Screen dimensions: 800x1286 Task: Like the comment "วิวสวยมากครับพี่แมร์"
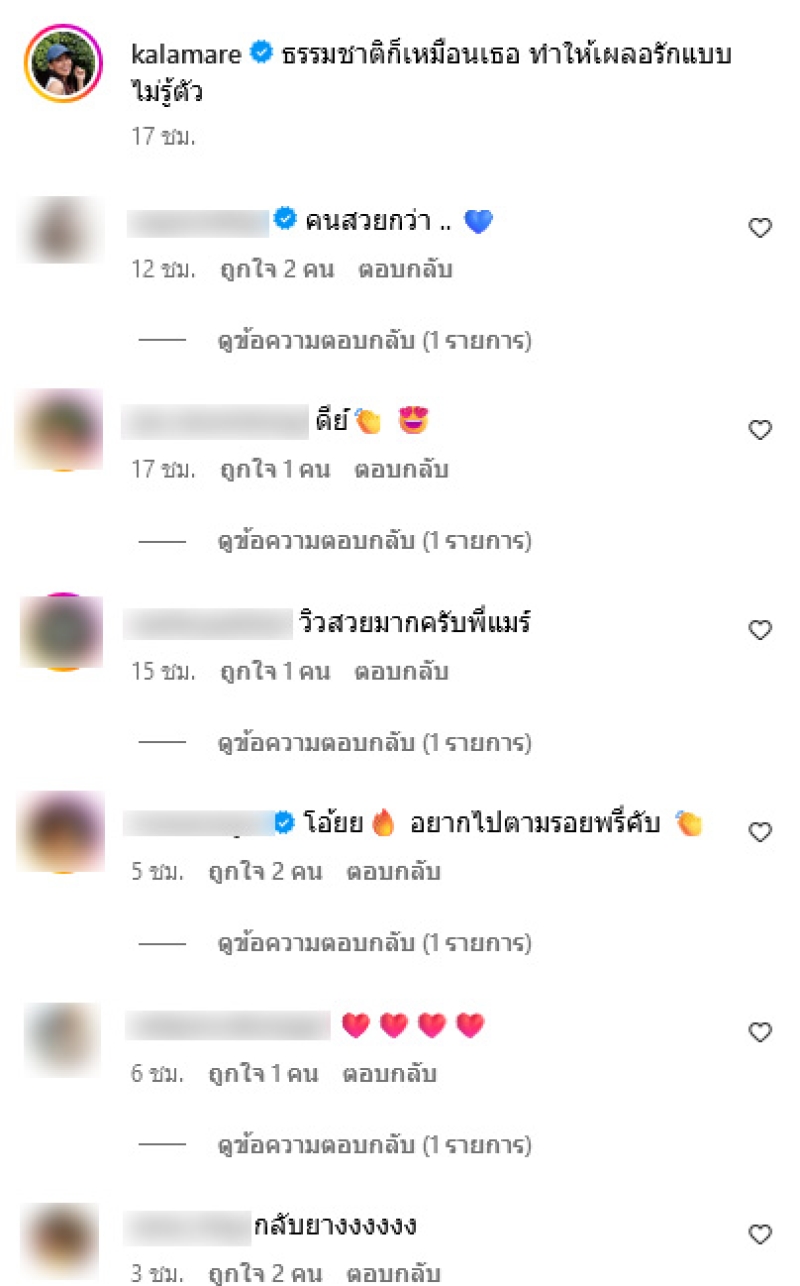[760, 630]
